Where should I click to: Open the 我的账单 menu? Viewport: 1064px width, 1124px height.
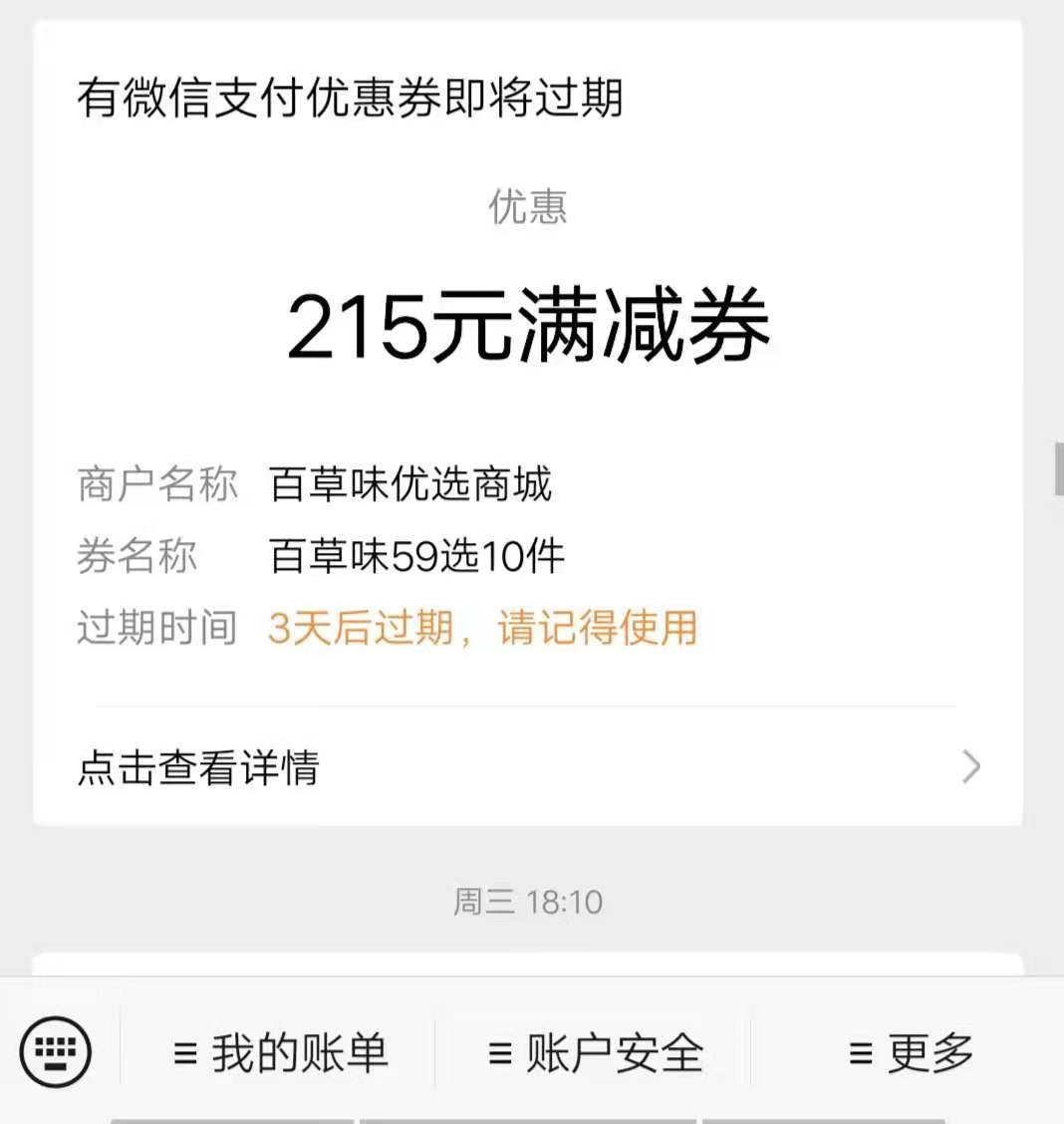tap(280, 1053)
